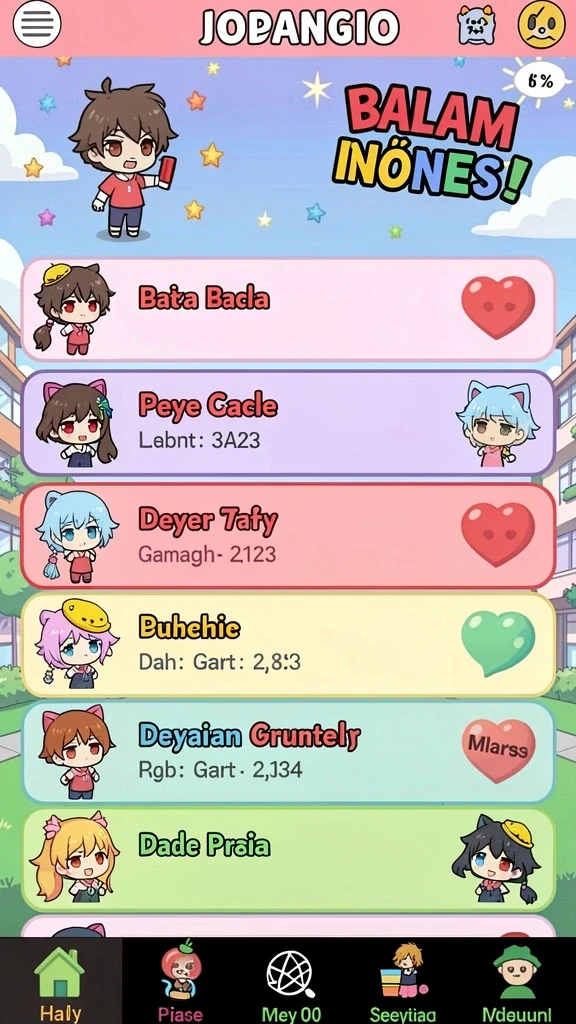The width and height of the screenshot is (576, 1024).
Task: Open the Bata Bacla row
Action: [x=288, y=309]
